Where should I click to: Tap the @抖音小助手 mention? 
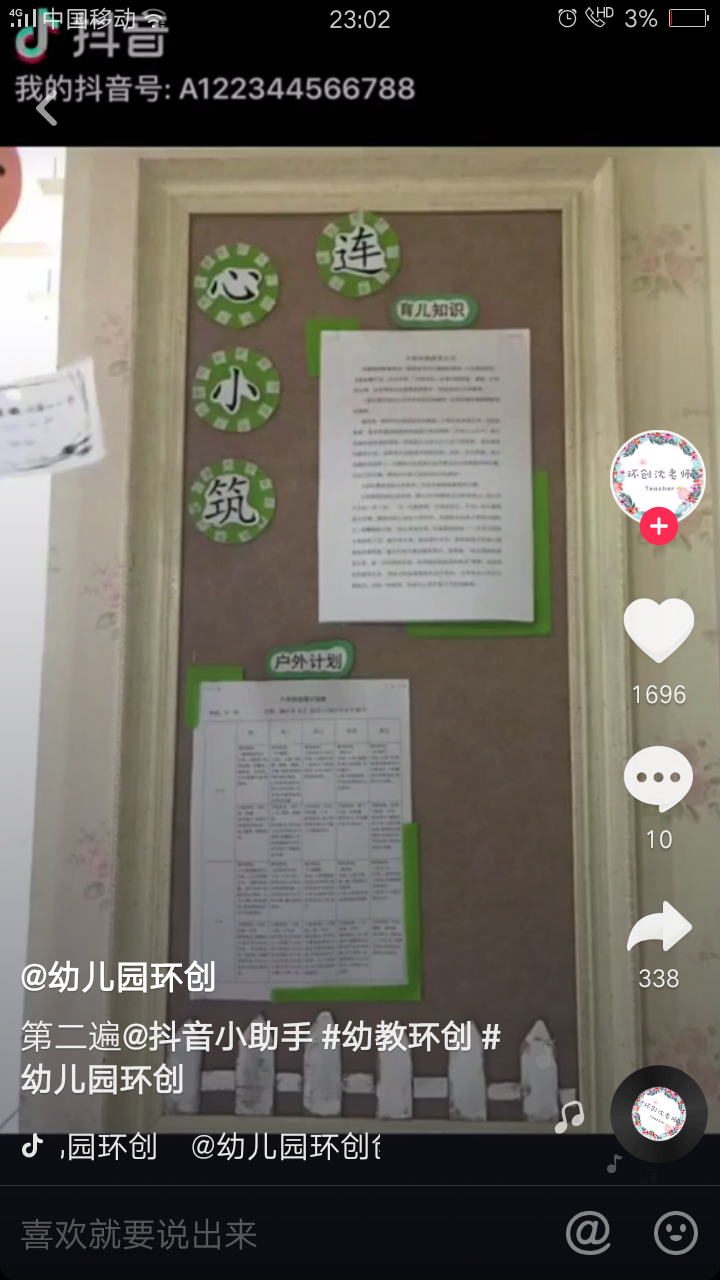pyautogui.click(x=218, y=1037)
